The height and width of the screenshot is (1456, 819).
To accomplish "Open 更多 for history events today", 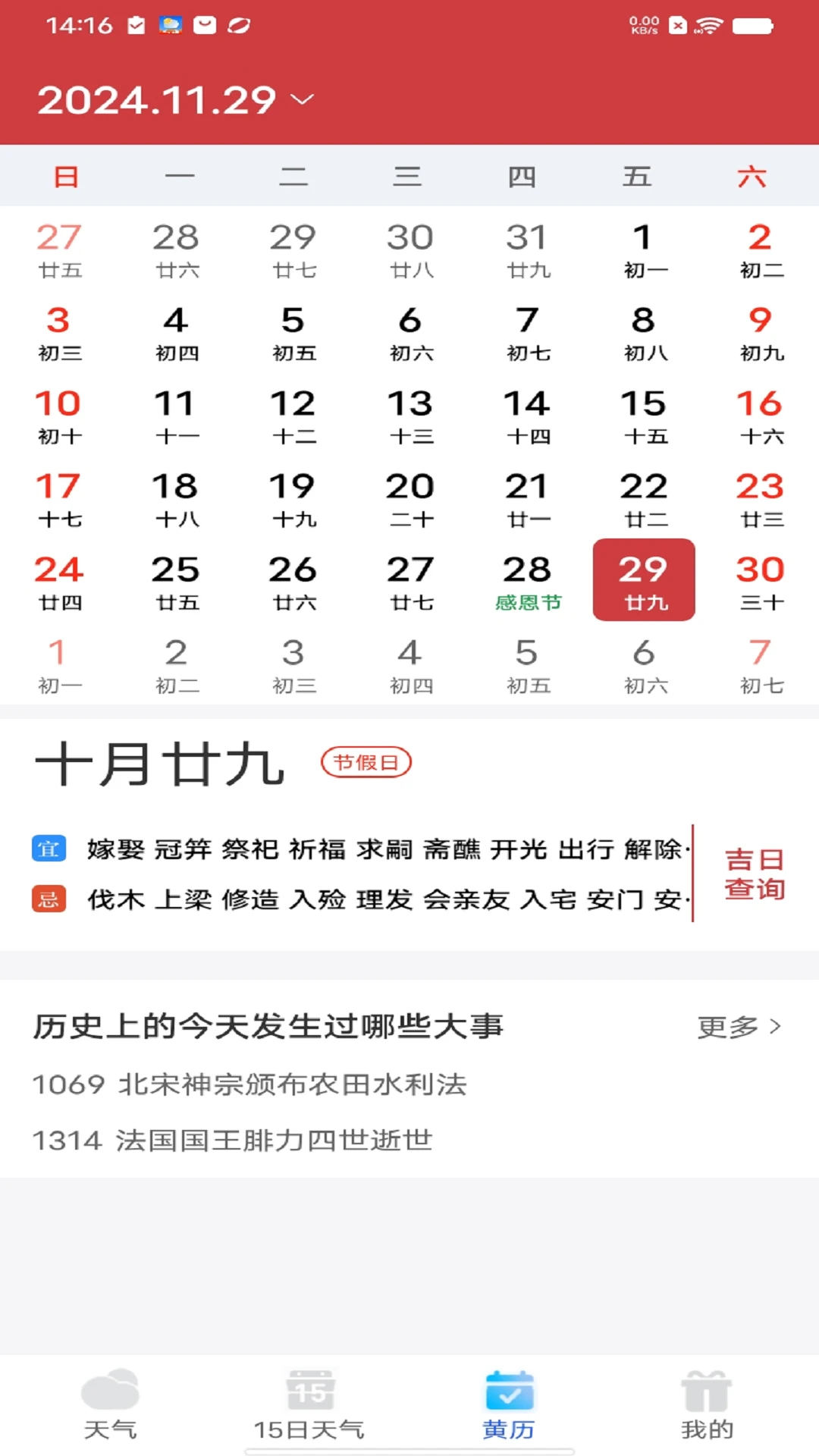I will (x=739, y=1027).
